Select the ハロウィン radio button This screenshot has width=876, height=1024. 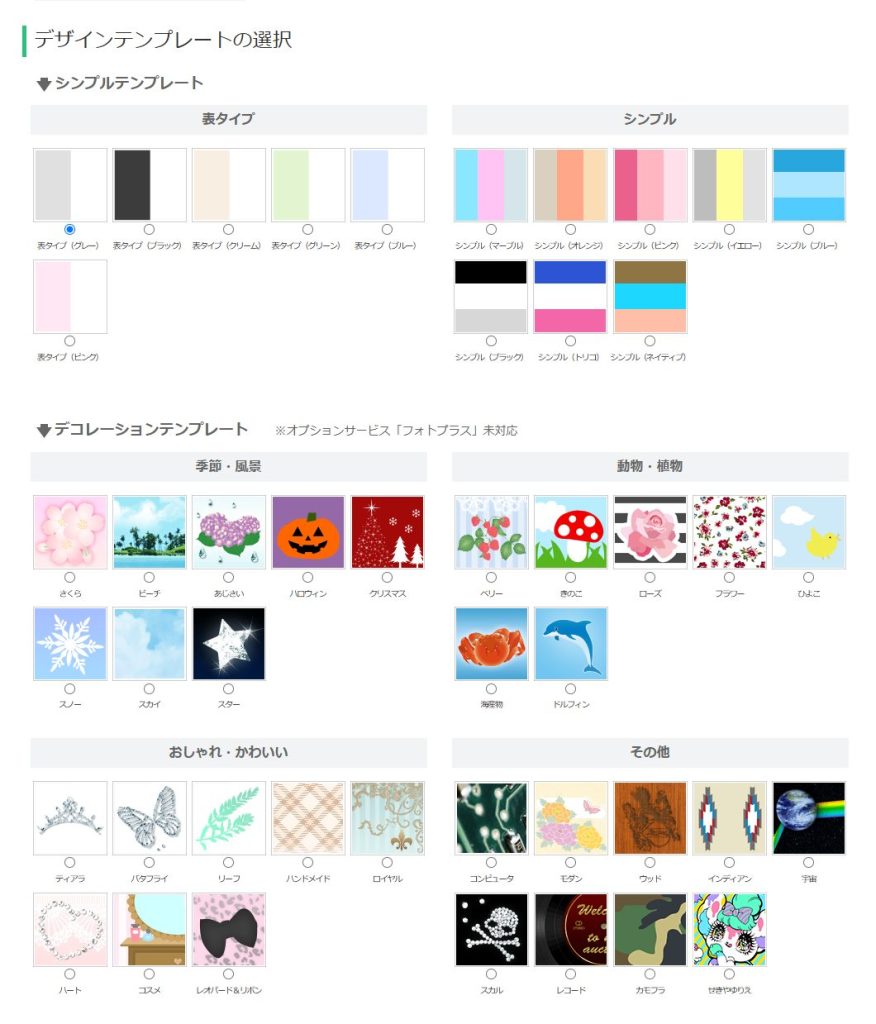(307, 577)
